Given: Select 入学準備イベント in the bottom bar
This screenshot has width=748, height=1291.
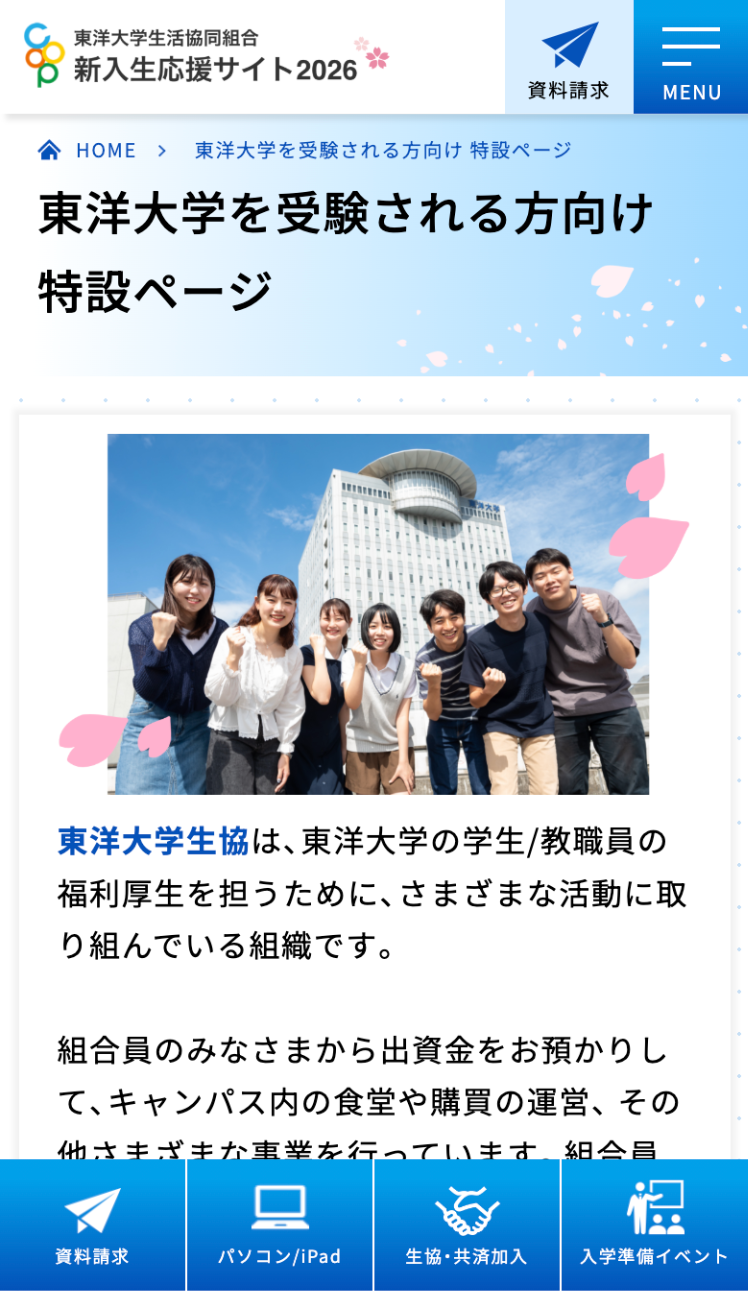Looking at the screenshot, I should tap(655, 1225).
